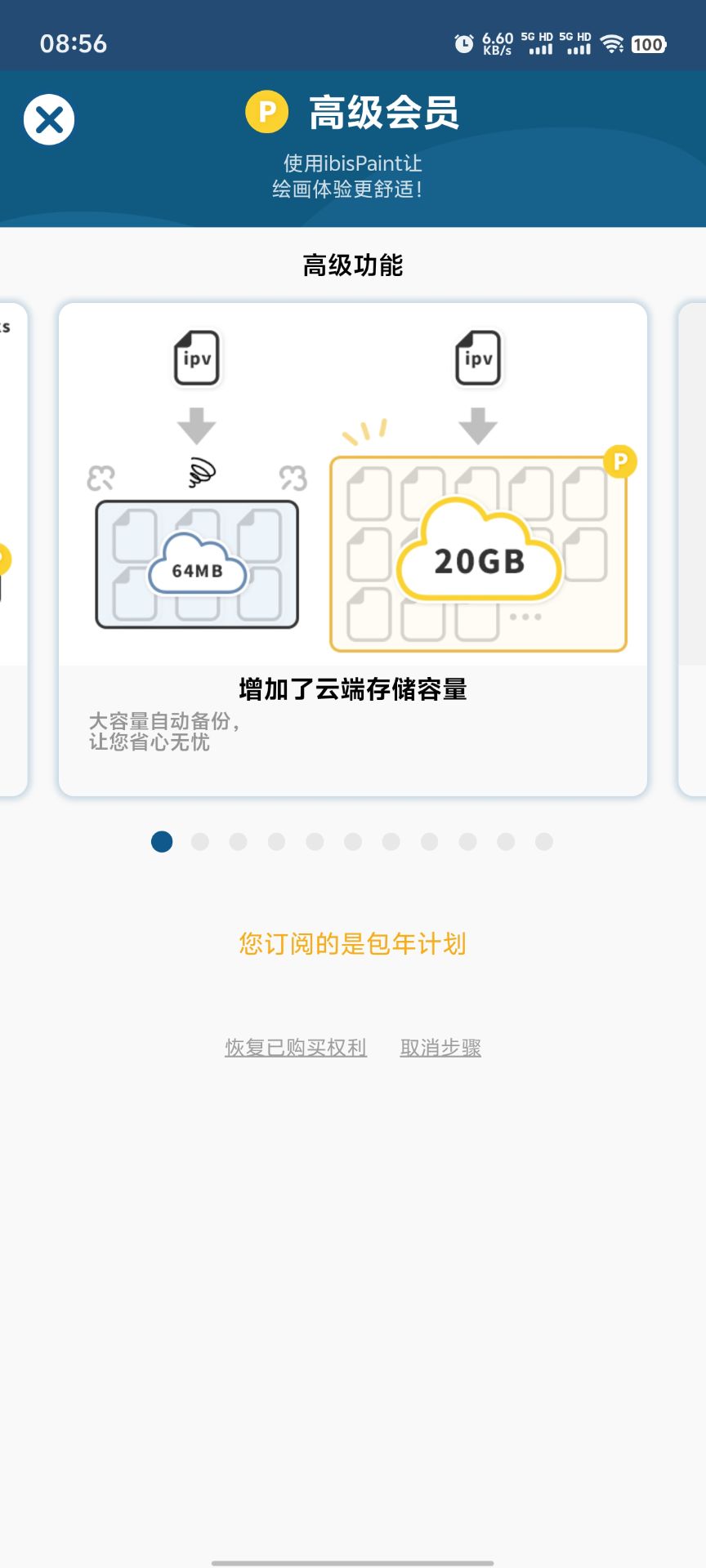
Task: Open the 取消步骤 link
Action: point(440,1047)
